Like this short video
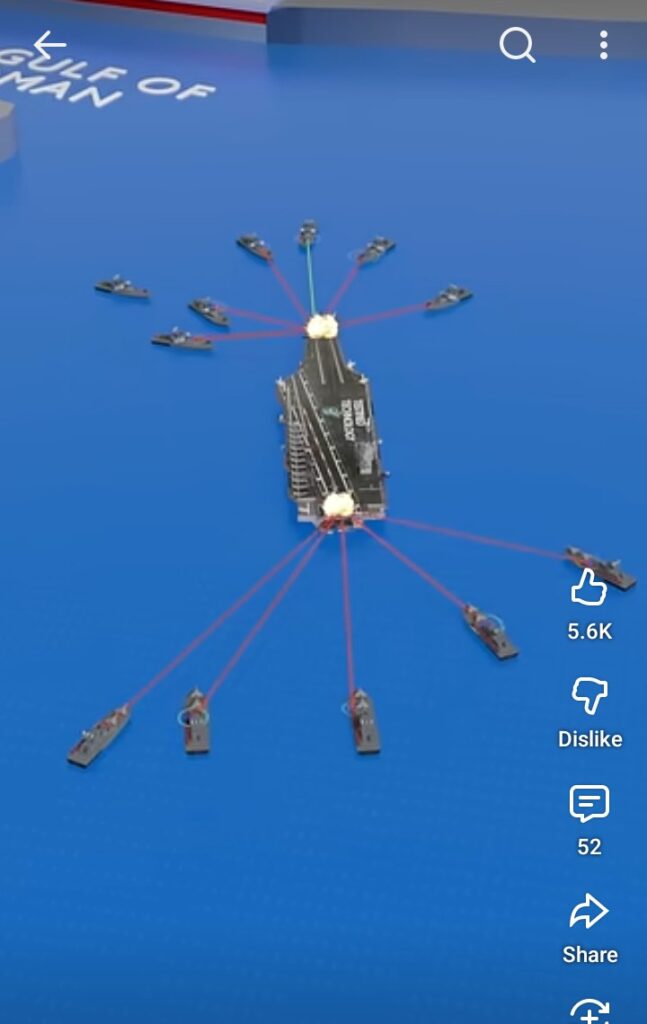Screen dimensions: 647x1024 point(589,588)
